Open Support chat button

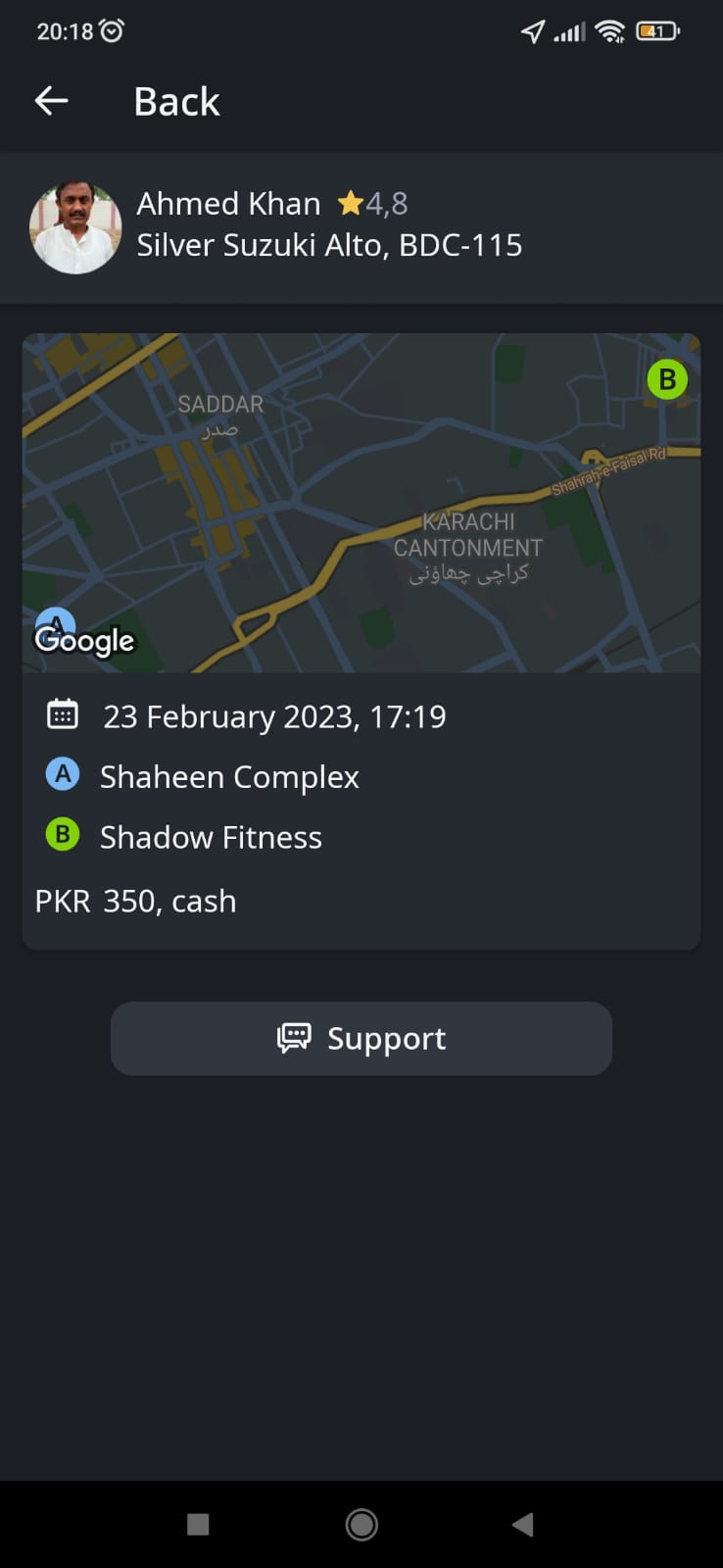coord(361,1038)
